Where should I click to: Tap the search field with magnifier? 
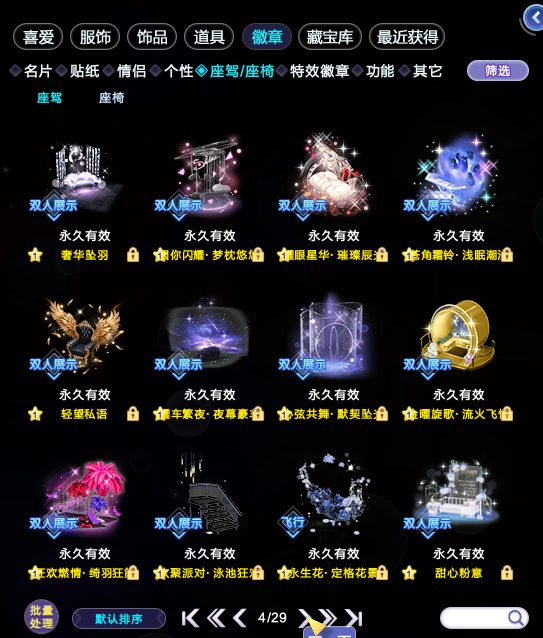coord(484,618)
